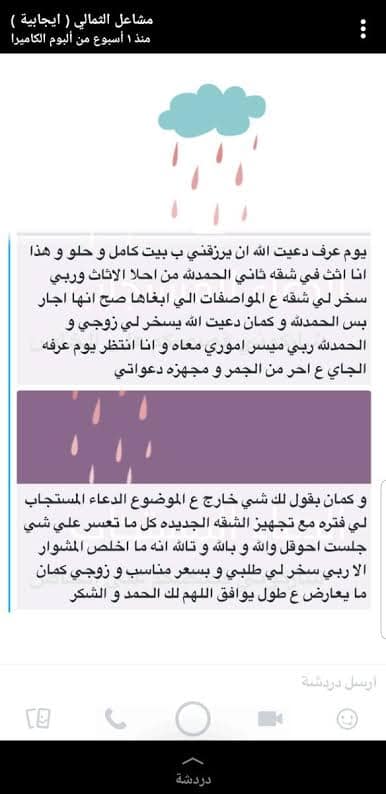Open the memories cards icon
Viewport: 386px width, 794px height.
tap(38, 719)
